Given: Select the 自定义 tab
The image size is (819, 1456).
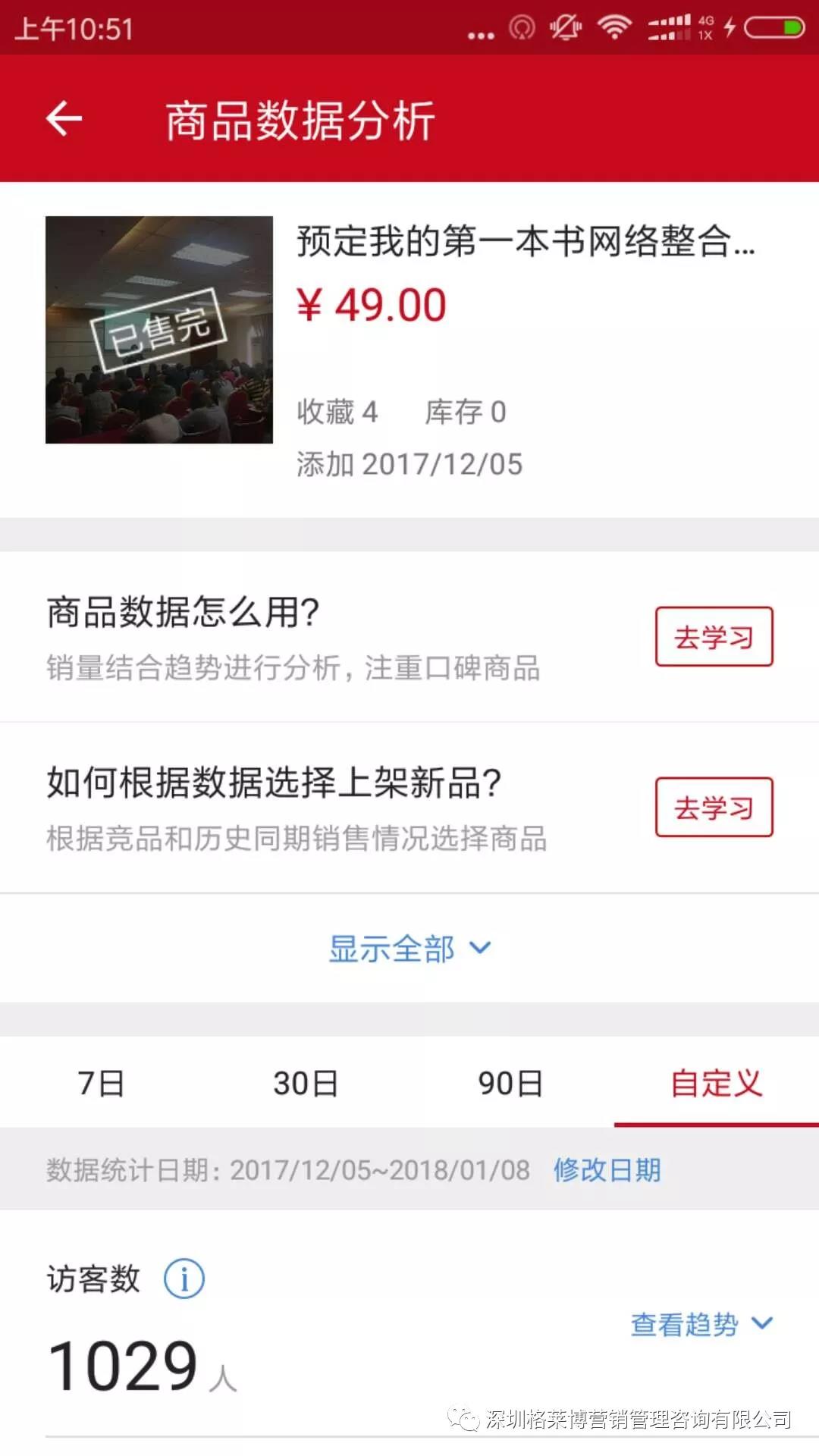Looking at the screenshot, I should [716, 1083].
